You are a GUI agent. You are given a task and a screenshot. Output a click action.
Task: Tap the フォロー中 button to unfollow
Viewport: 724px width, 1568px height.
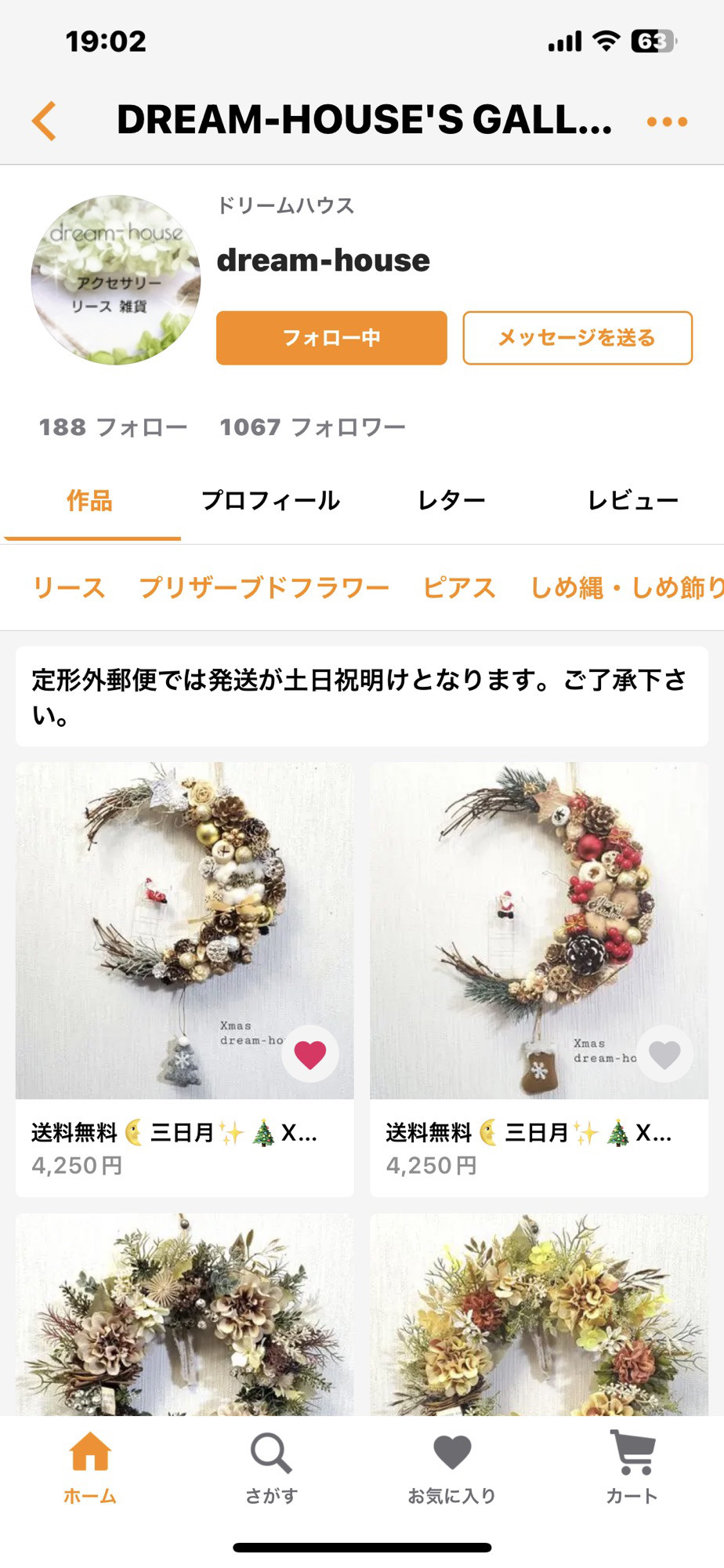[x=331, y=338]
